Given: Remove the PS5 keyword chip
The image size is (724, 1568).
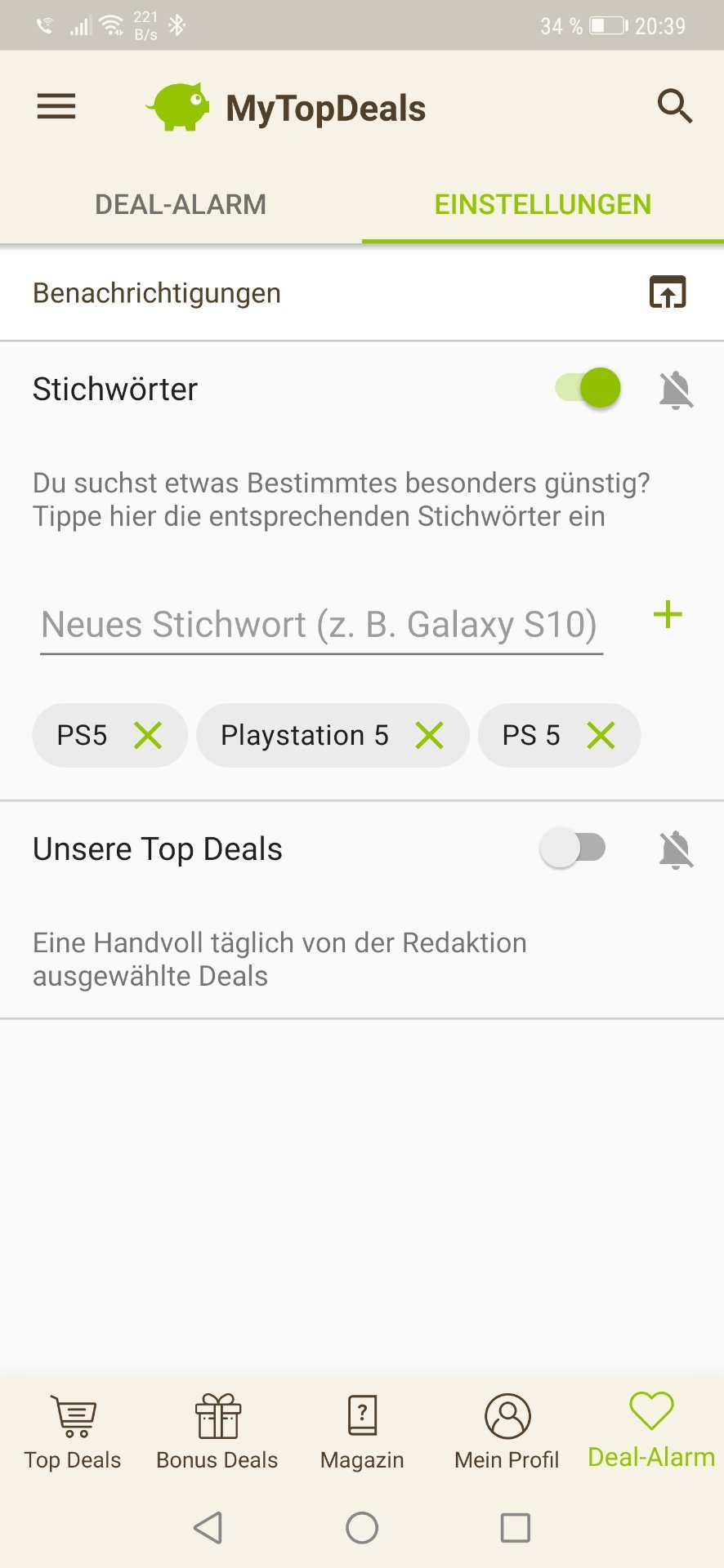Looking at the screenshot, I should tap(148, 735).
